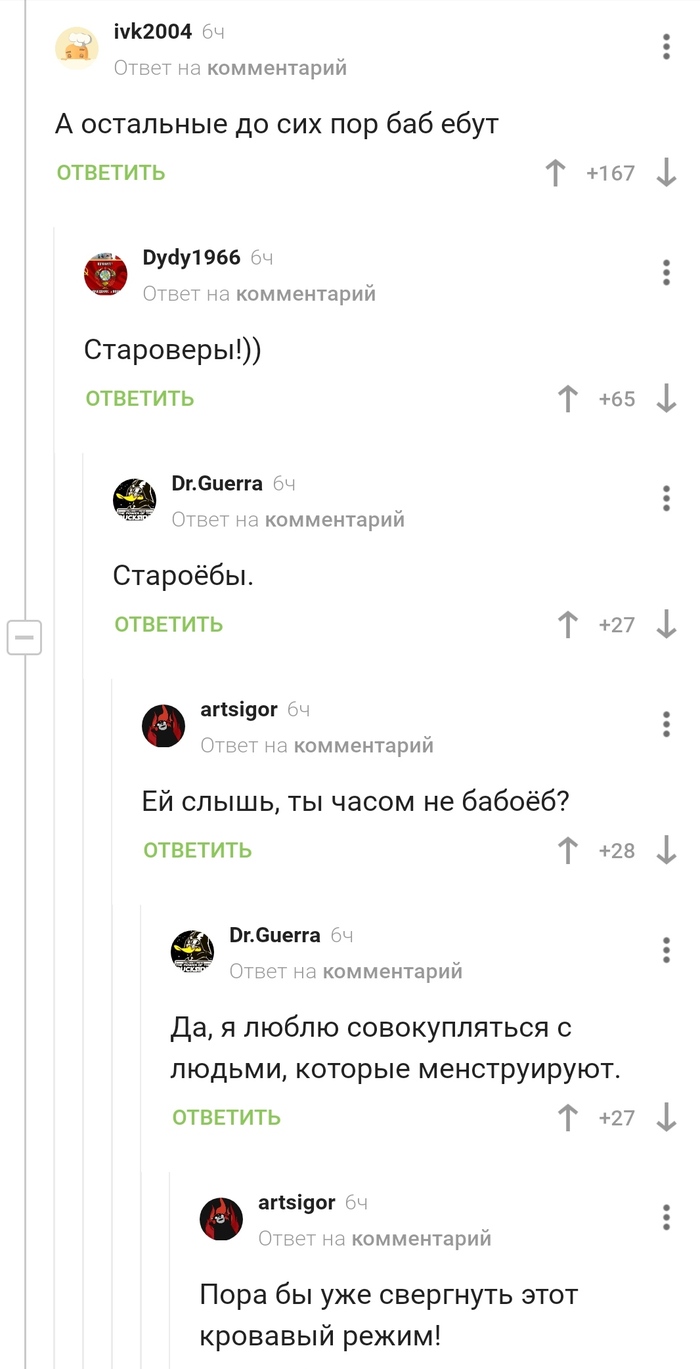Open parent comment link under ivk2004
Image resolution: width=700 pixels, height=1369 pixels.
(x=276, y=68)
